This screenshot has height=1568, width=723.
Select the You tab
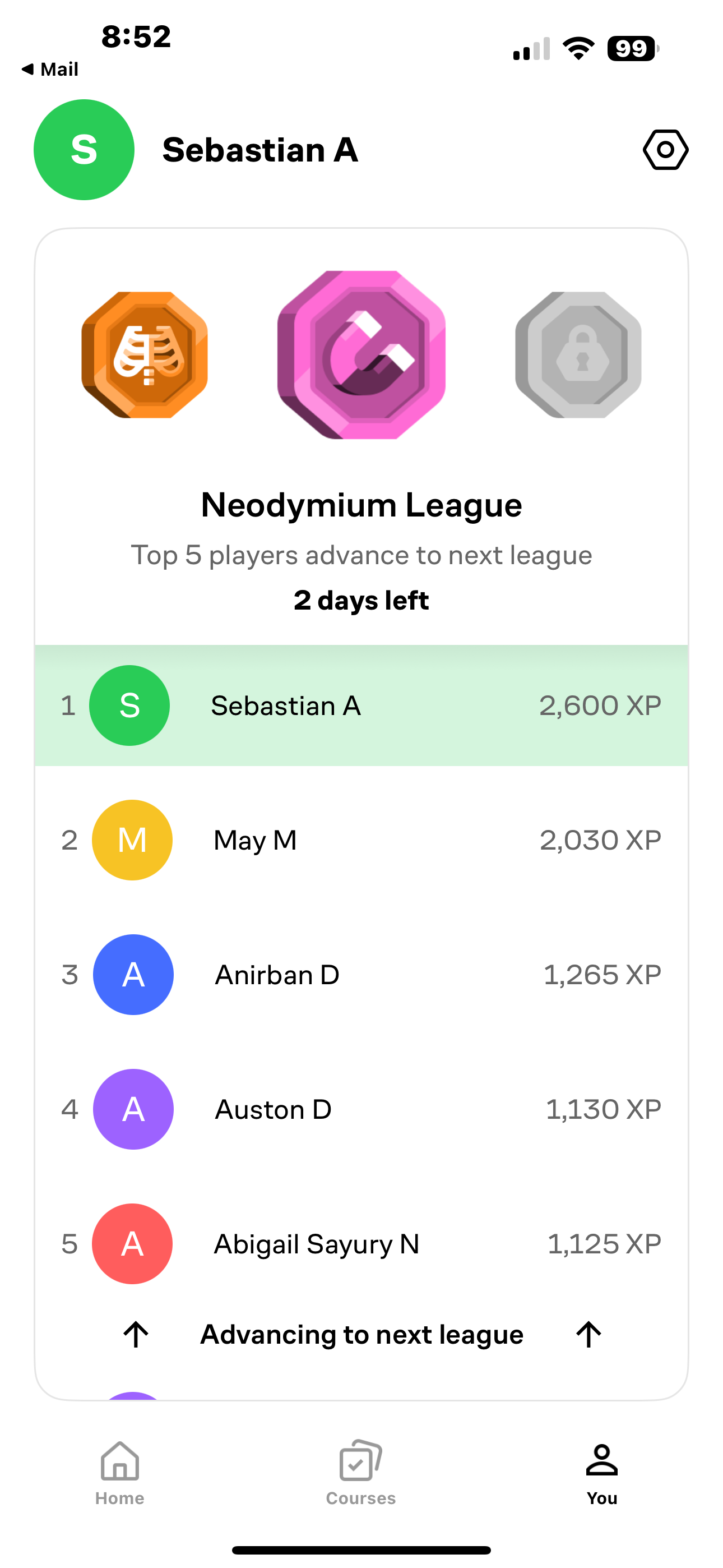601,1472
